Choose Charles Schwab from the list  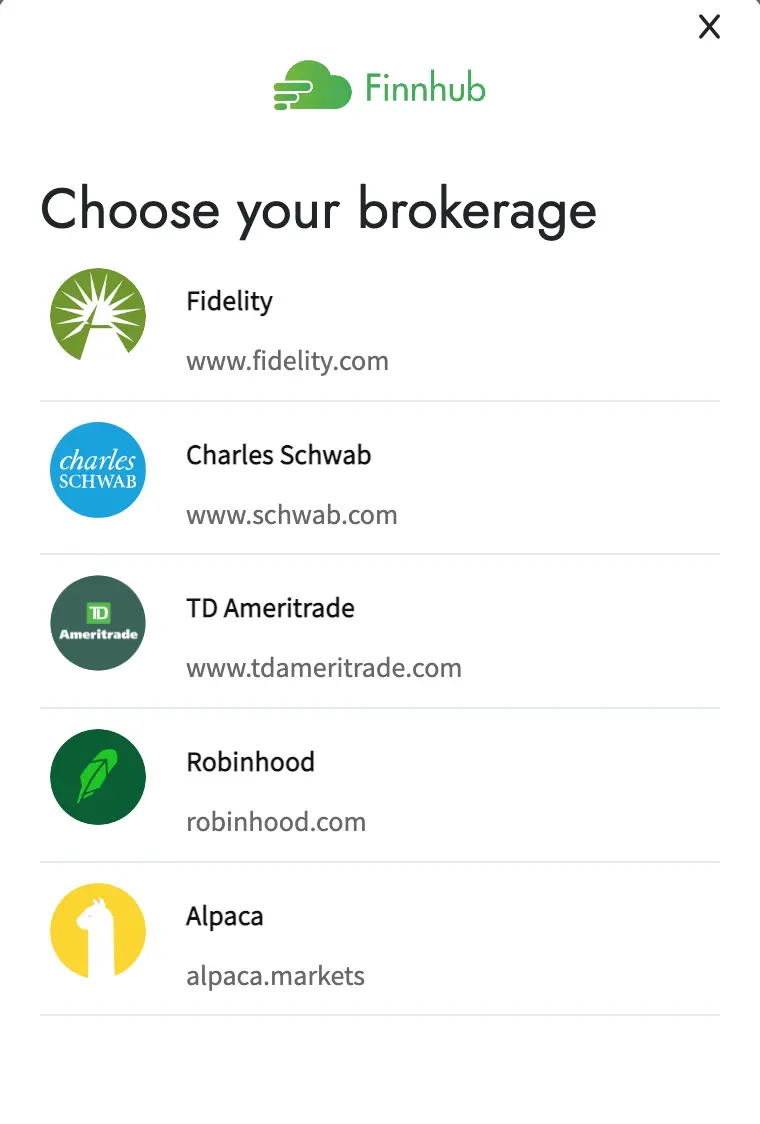tap(278, 455)
